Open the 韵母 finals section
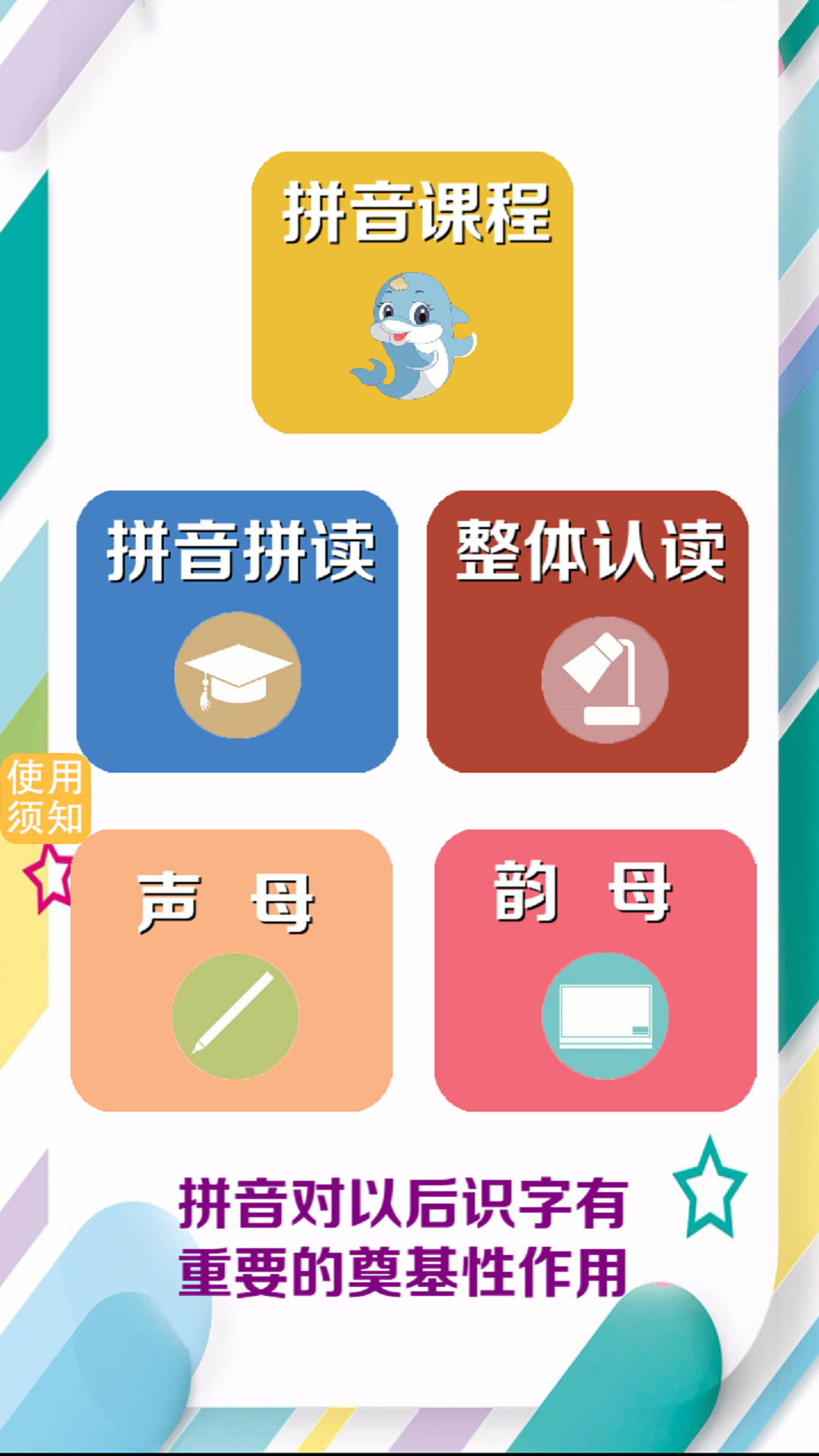This screenshot has width=819, height=1456. (x=595, y=970)
